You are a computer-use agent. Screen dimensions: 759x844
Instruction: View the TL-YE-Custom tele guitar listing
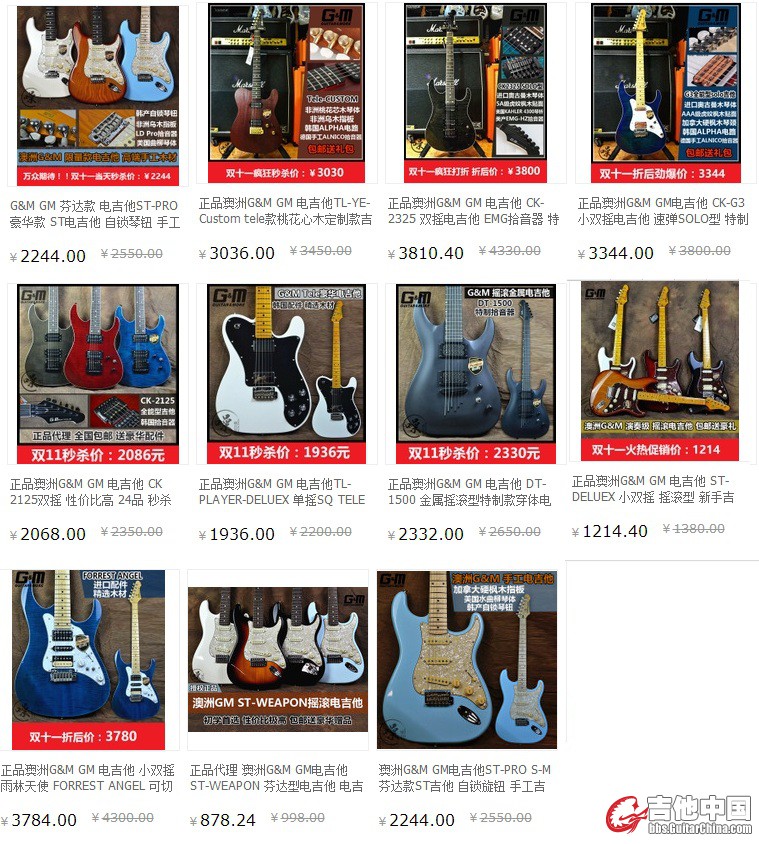point(287,95)
